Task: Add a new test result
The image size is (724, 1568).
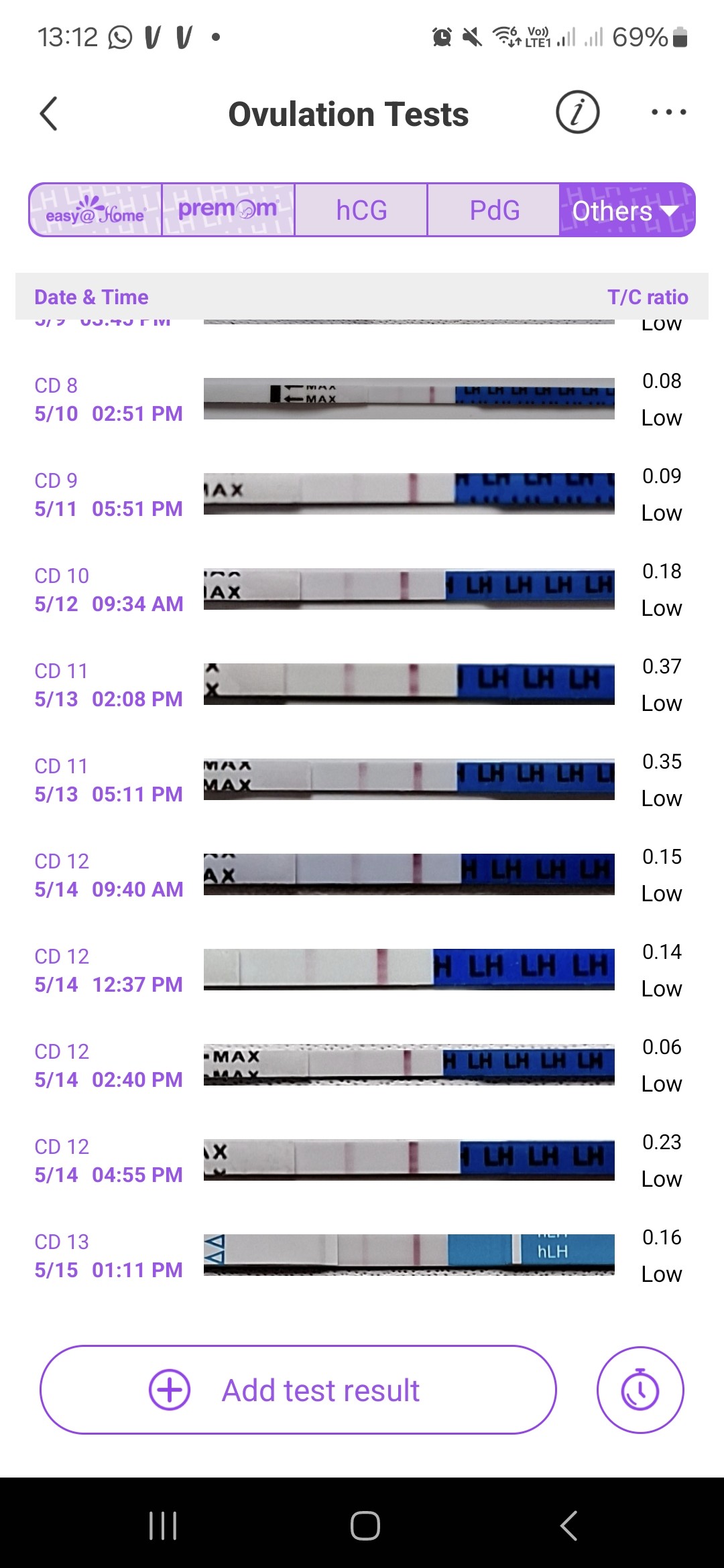Action: pyautogui.click(x=298, y=1390)
